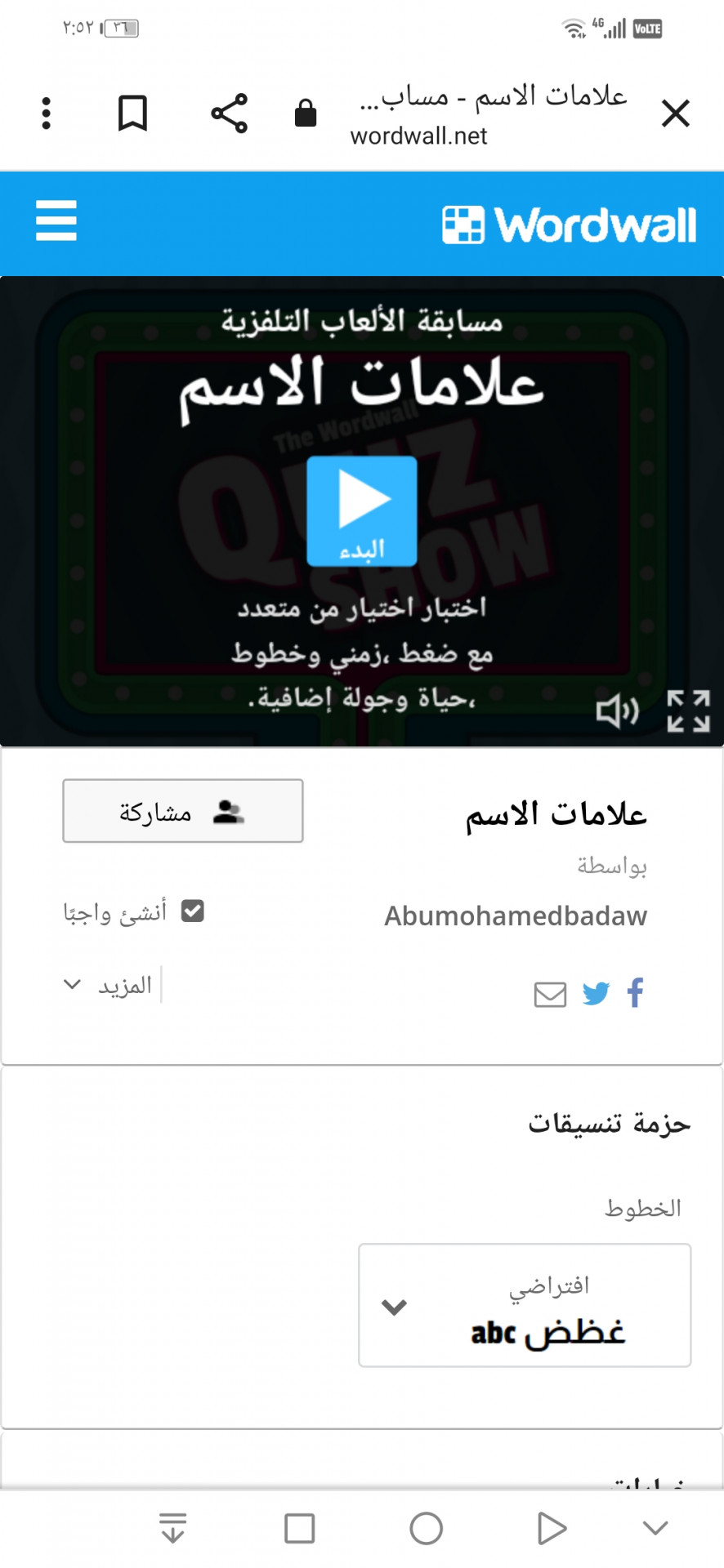Share this page via browser share icon
724x1568 pixels.
click(x=229, y=114)
